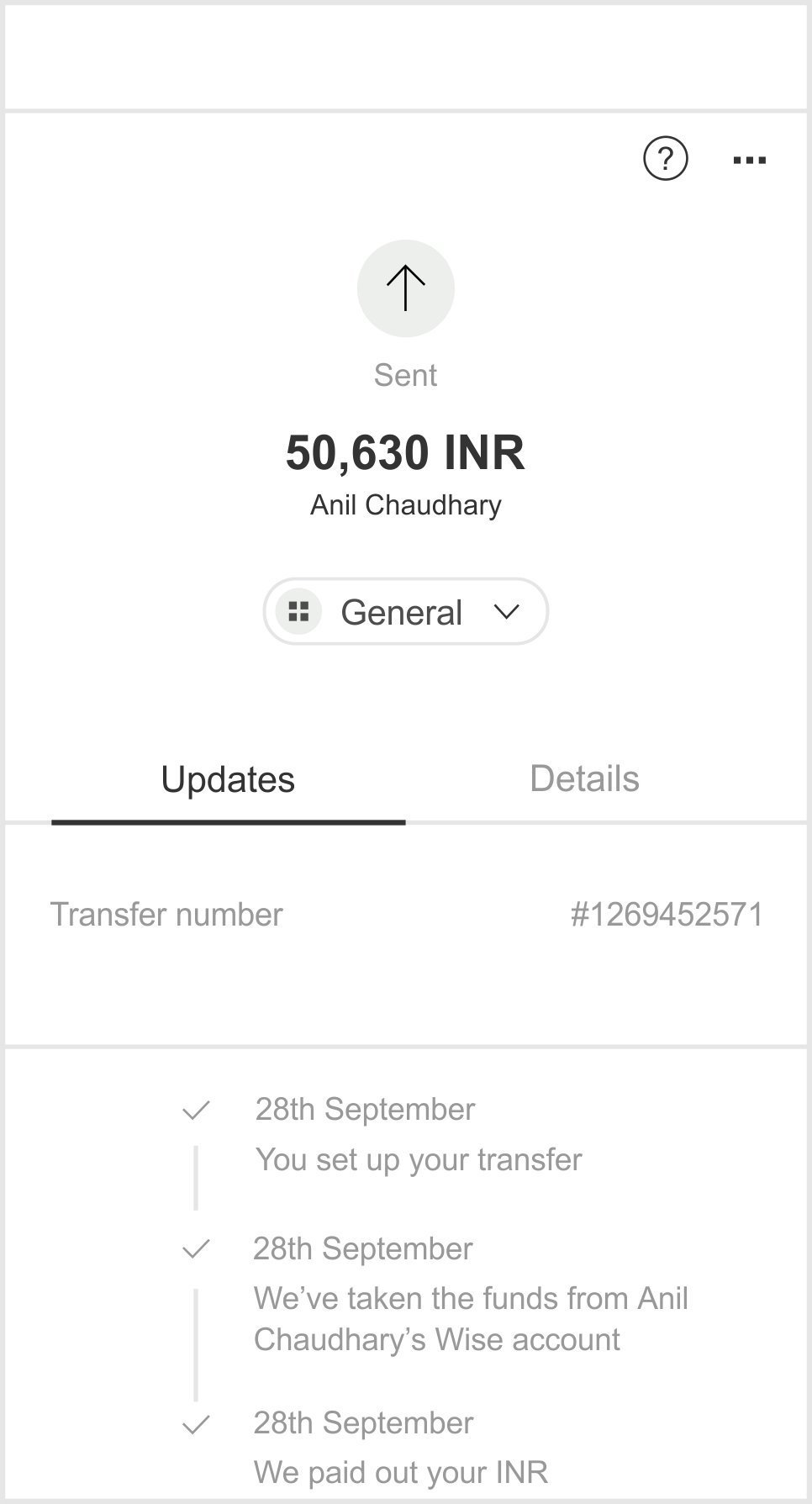The width and height of the screenshot is (812, 1504).
Task: Open the help question mark icon
Action: tap(665, 159)
